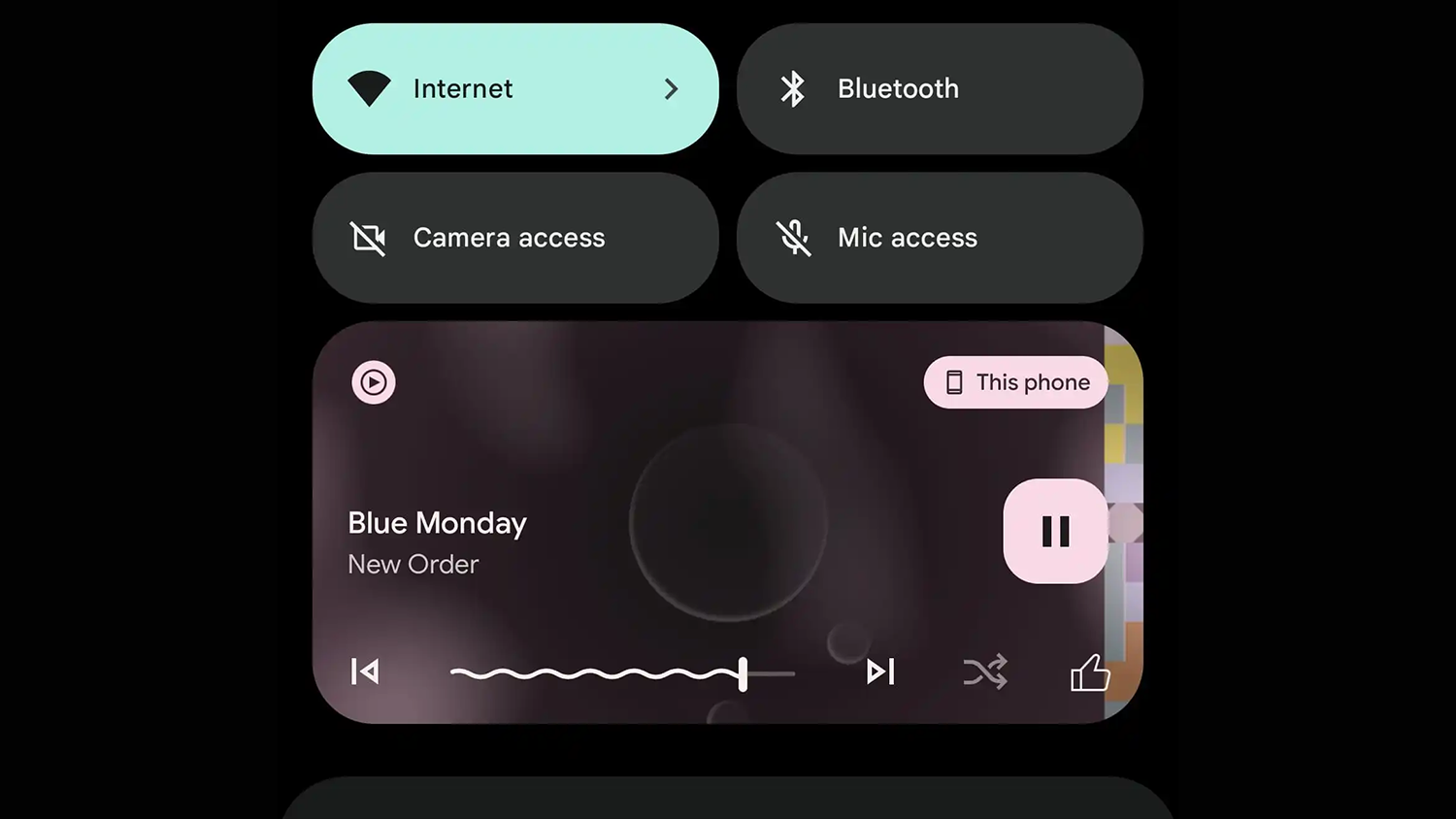Skip to previous track

[x=365, y=672]
